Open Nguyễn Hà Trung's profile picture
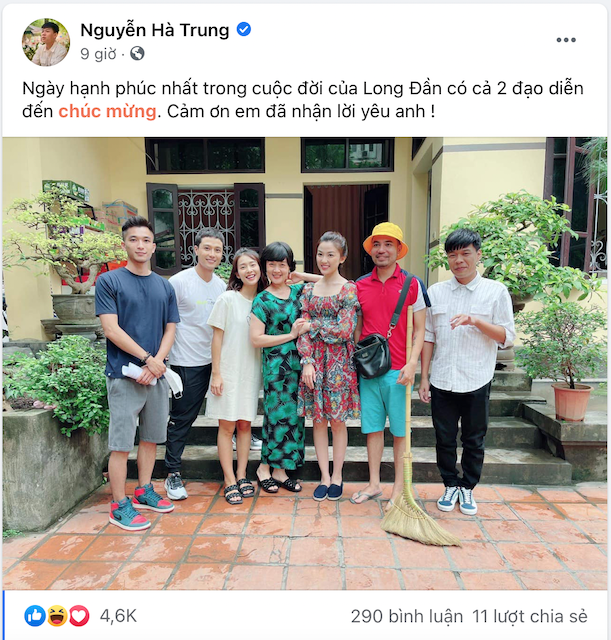 pos(45,41)
